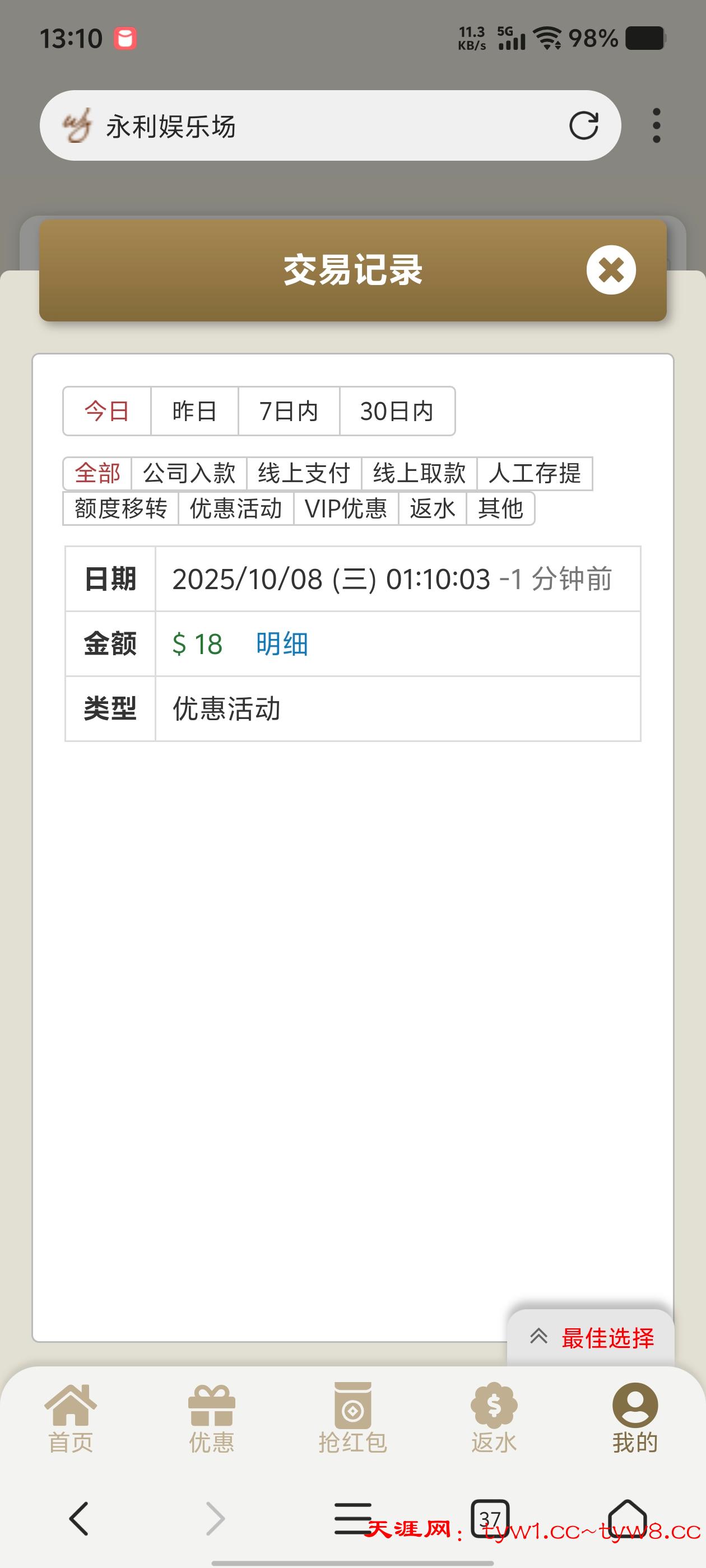Image resolution: width=706 pixels, height=1568 pixels.
Task: Show VIP优惠 transactions
Action: 345,508
